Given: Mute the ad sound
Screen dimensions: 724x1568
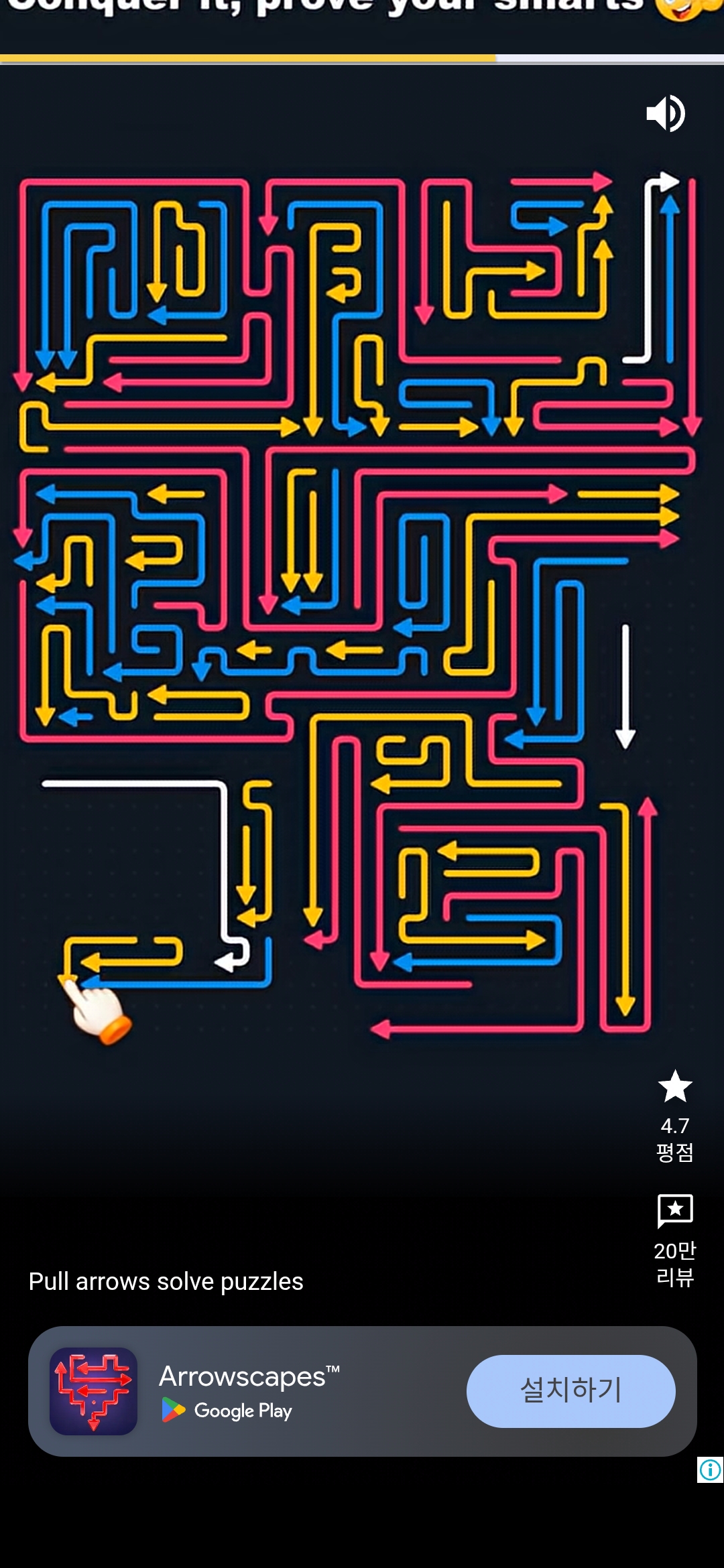Looking at the screenshot, I should [665, 113].
